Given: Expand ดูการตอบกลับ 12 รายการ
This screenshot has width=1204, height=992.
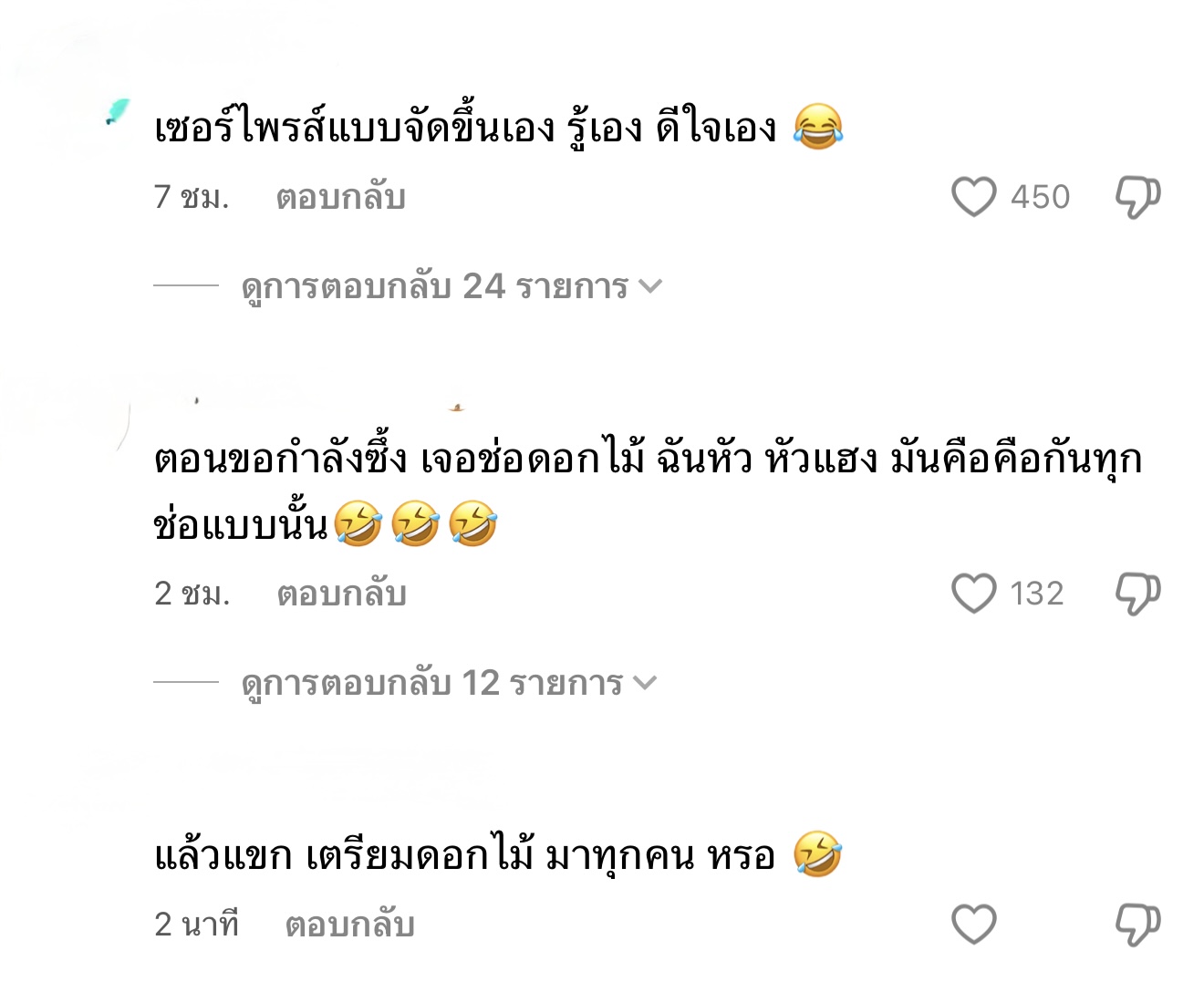Looking at the screenshot, I should [x=448, y=683].
